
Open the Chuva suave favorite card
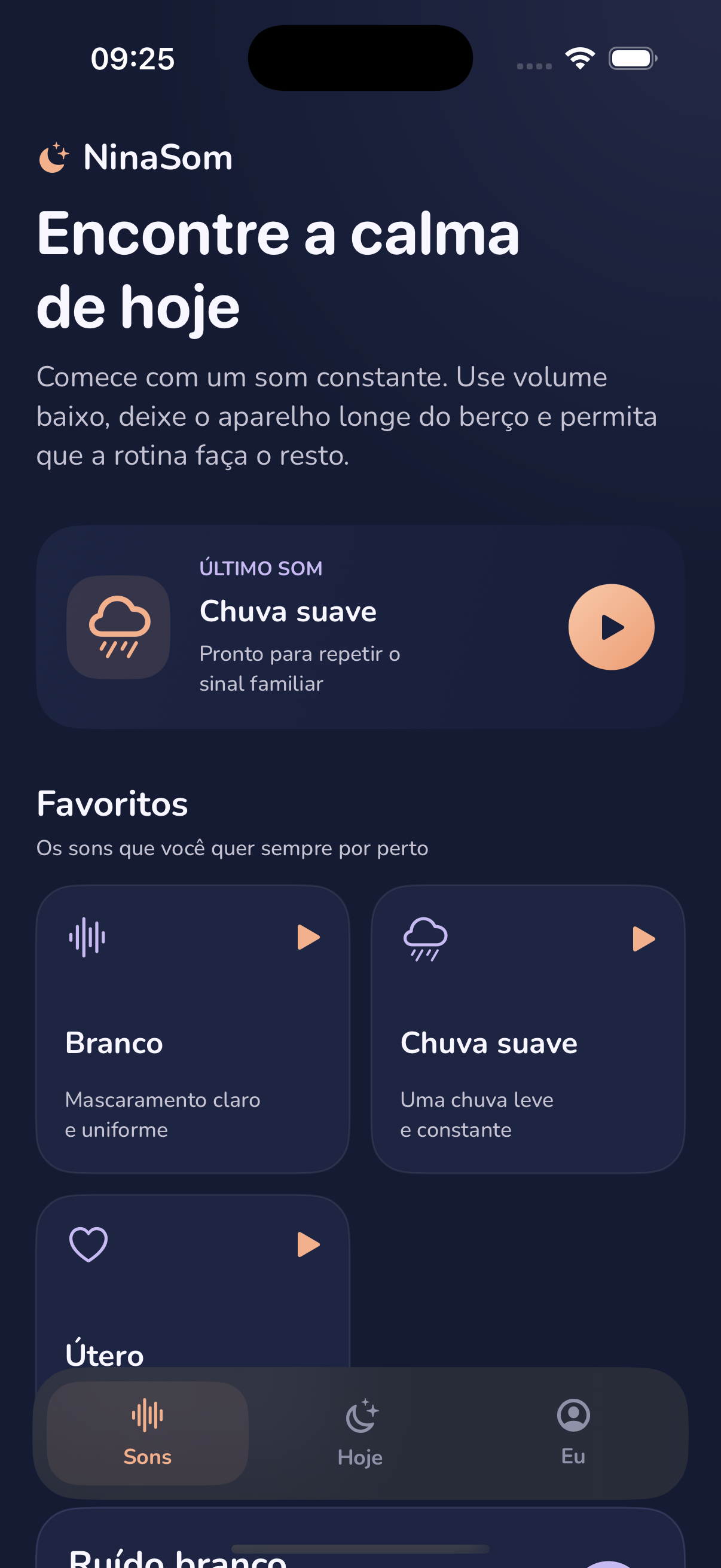click(528, 1029)
